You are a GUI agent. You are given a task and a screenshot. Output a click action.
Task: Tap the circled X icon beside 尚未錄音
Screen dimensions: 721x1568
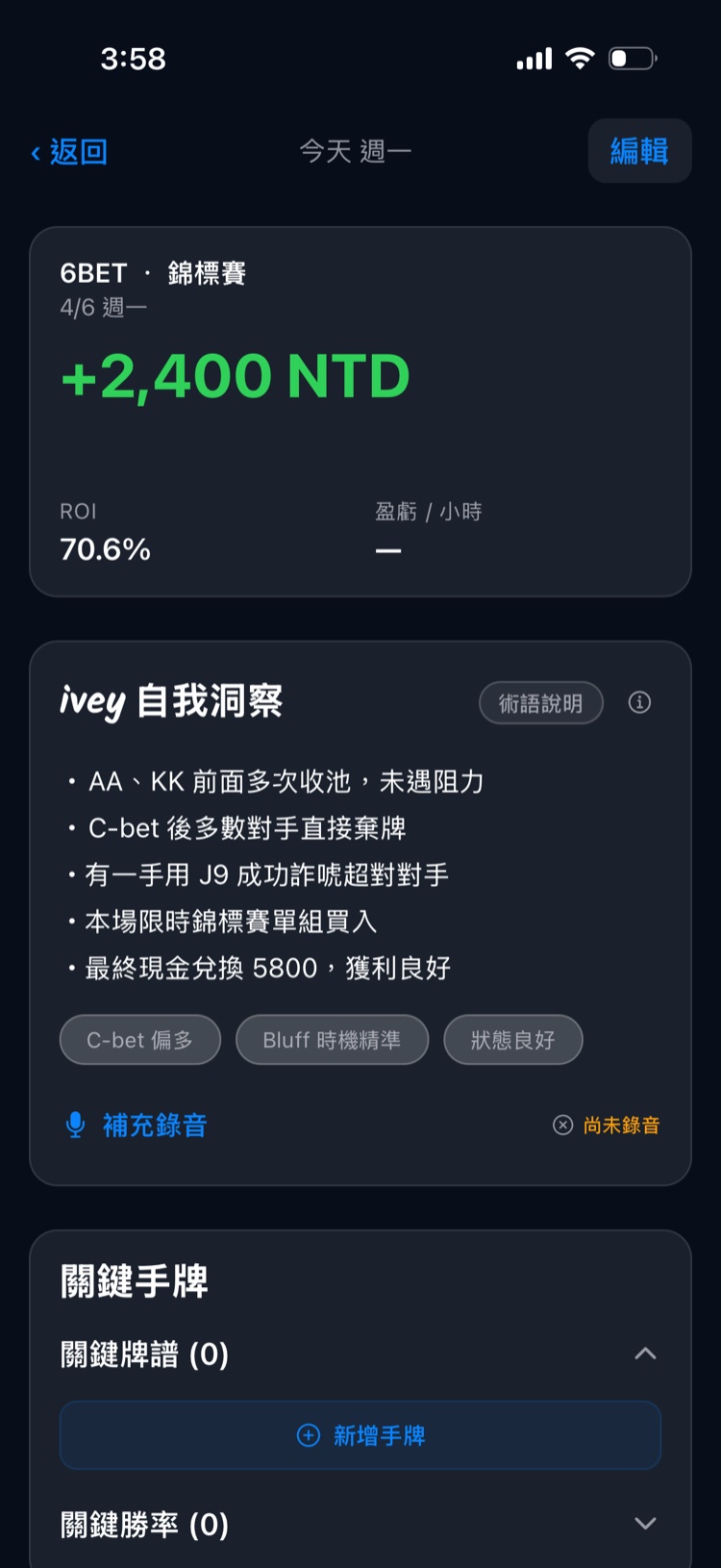pos(562,1125)
